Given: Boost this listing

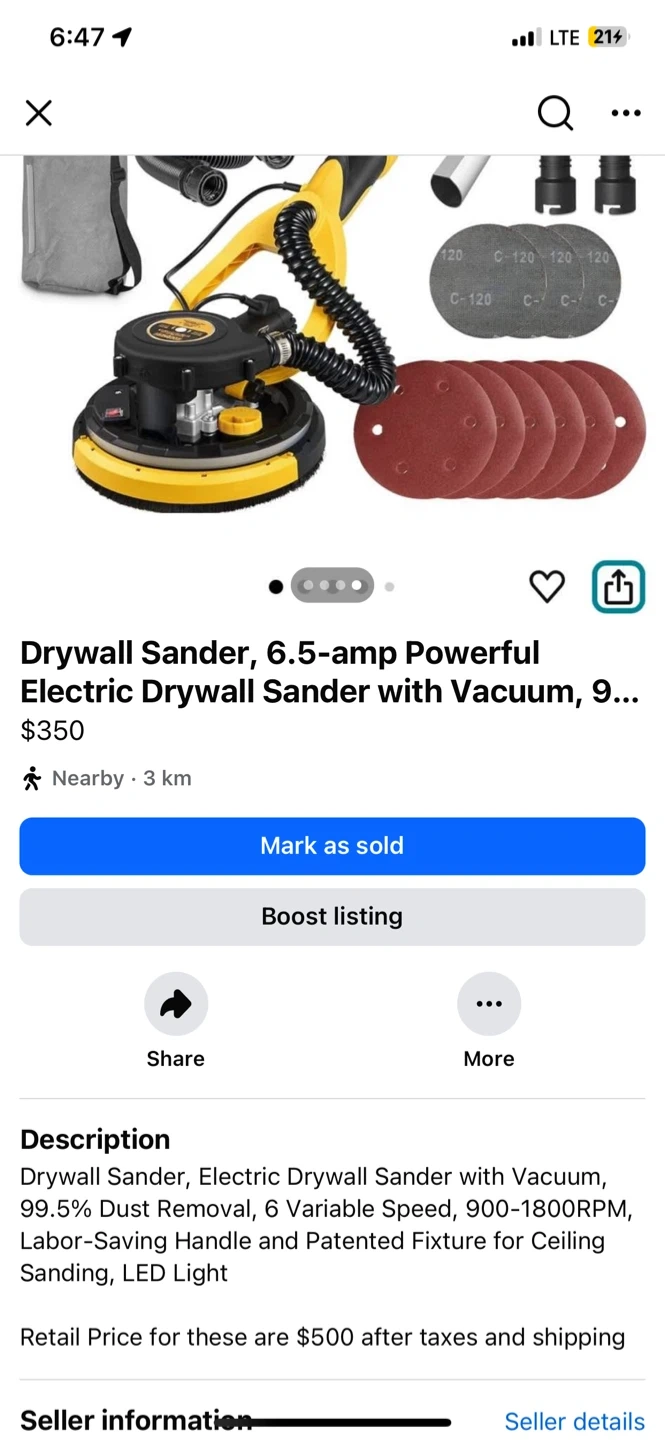Looking at the screenshot, I should point(332,917).
